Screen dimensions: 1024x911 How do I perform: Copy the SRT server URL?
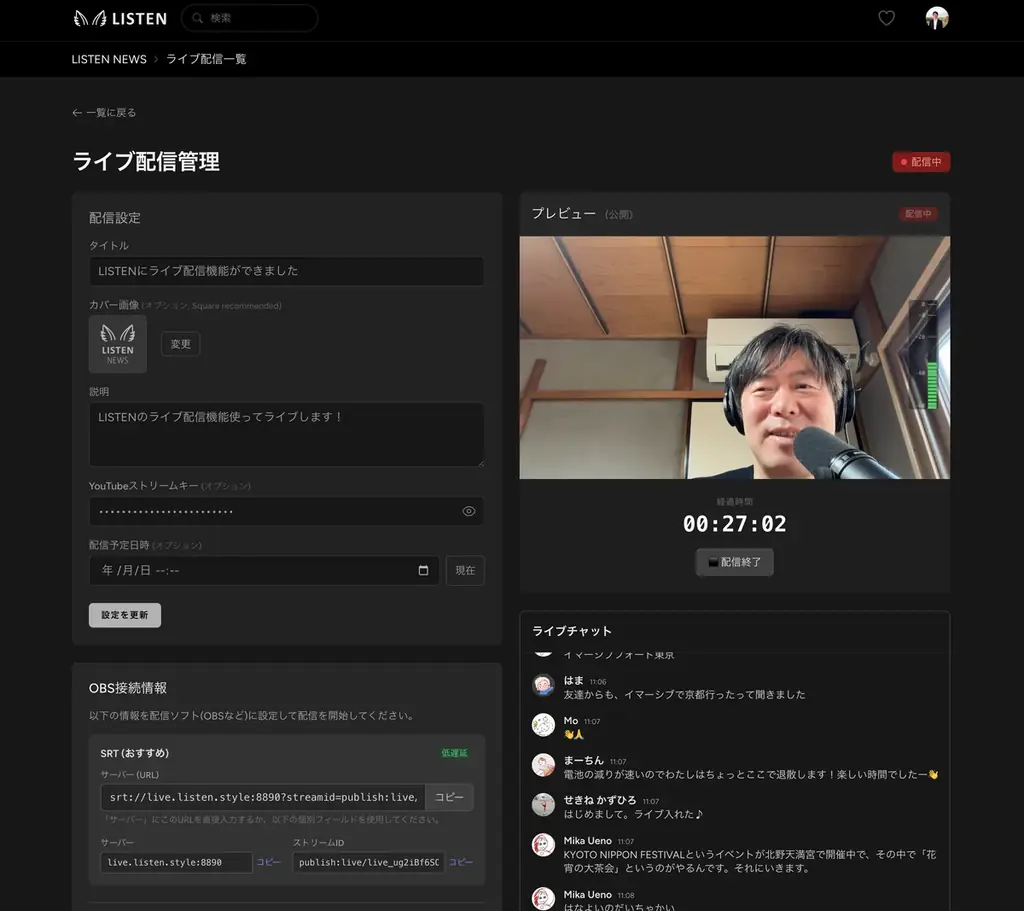click(449, 797)
